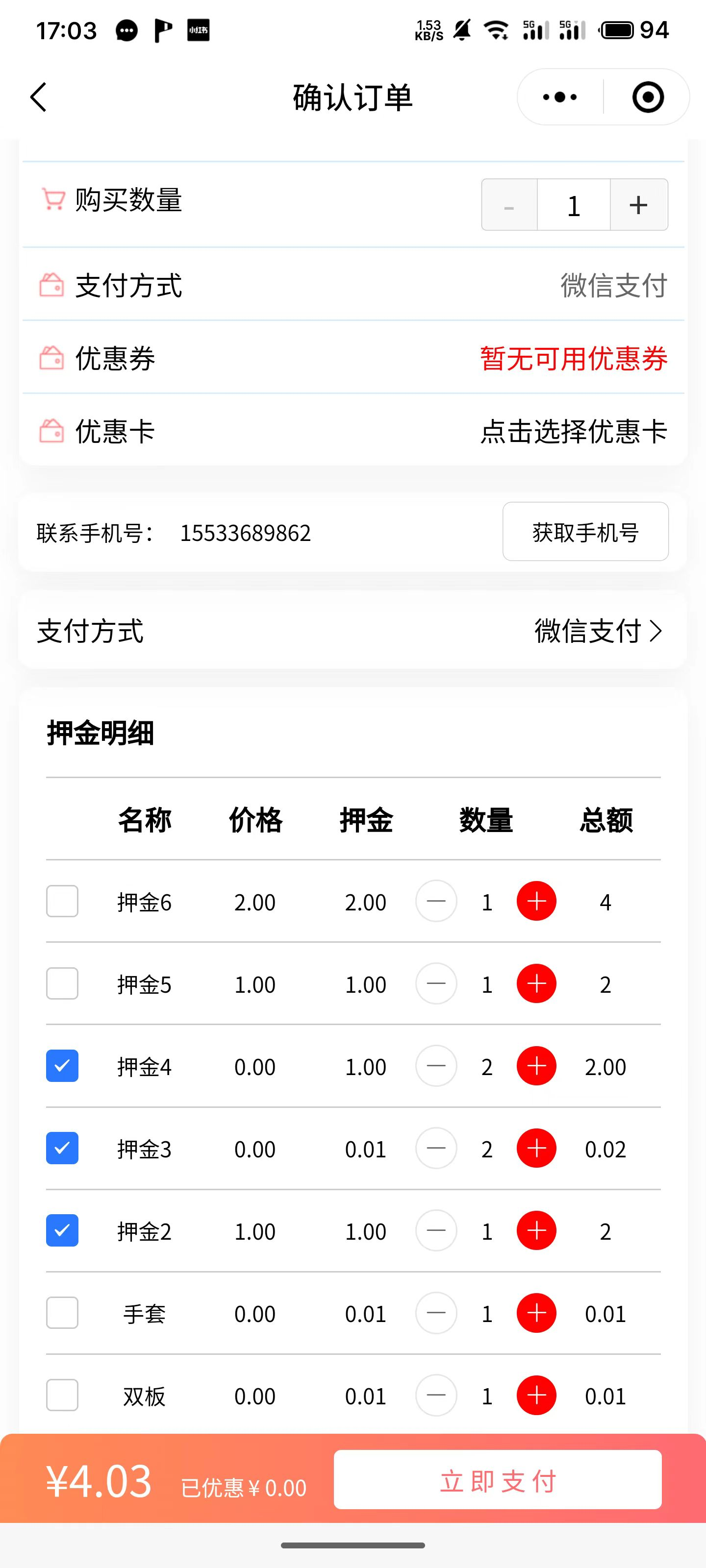
Task: Open the 支付方式 row with the chevron
Action: tap(597, 631)
